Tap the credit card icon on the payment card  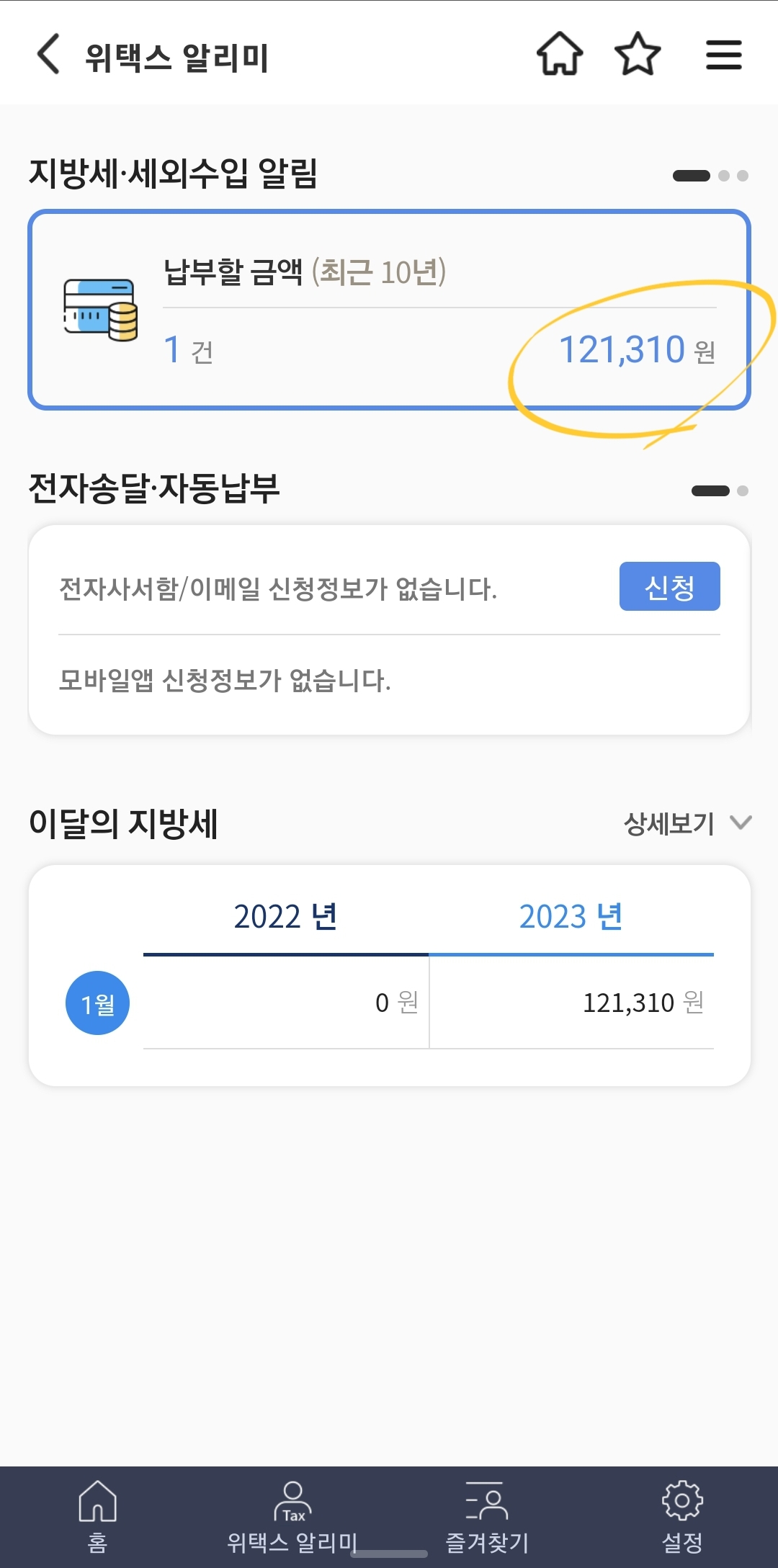pyautogui.click(x=99, y=308)
